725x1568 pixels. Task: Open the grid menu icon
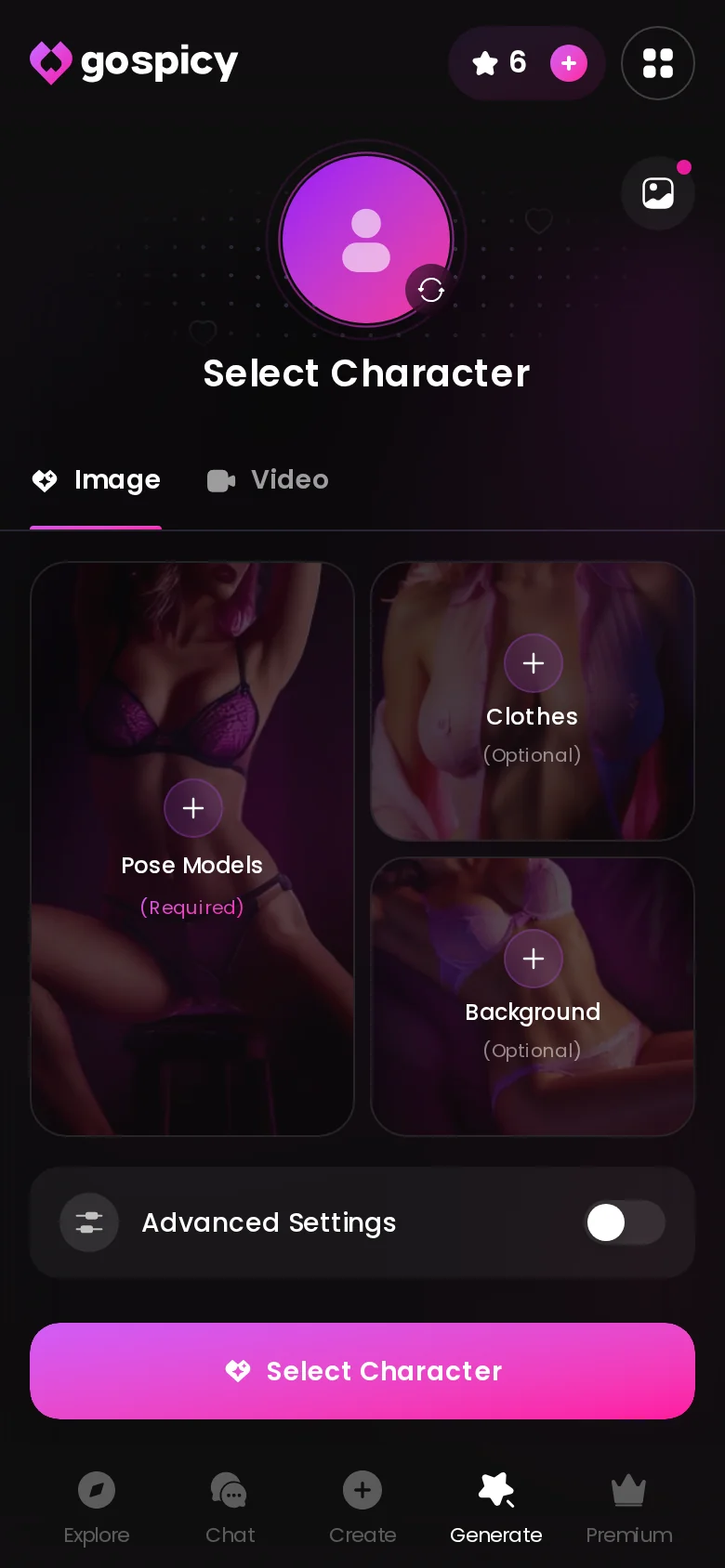pos(658,63)
